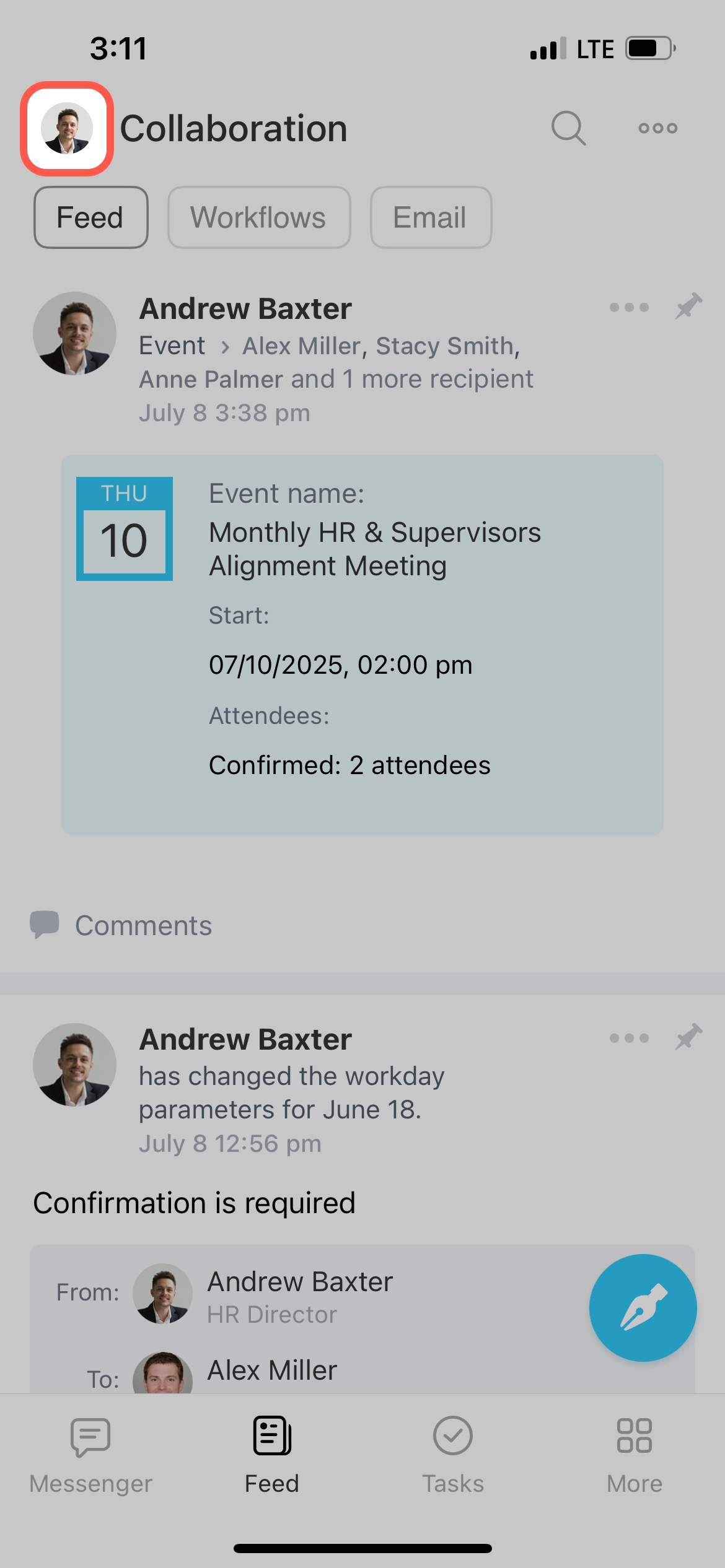Open search in the Collaboration header

coord(568,128)
